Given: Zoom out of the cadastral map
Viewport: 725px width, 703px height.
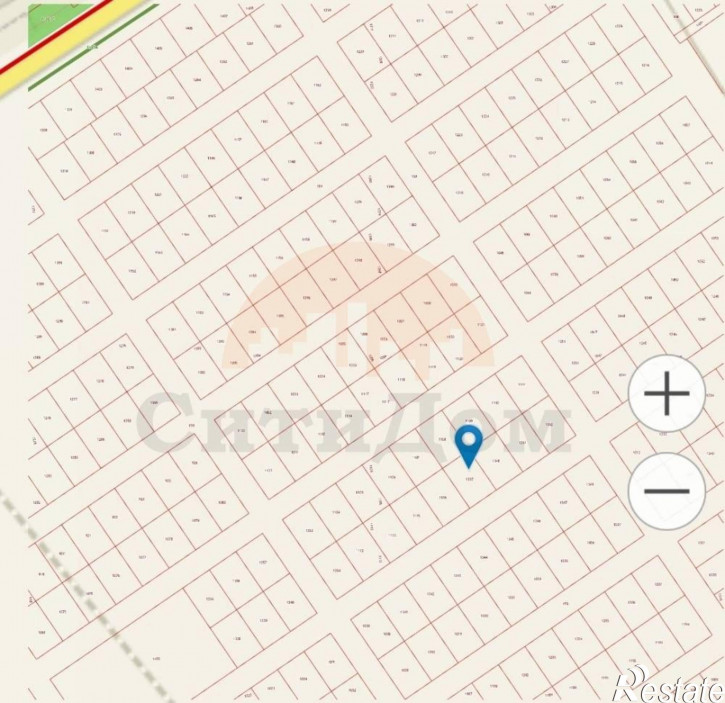Looking at the screenshot, I should click(667, 490).
